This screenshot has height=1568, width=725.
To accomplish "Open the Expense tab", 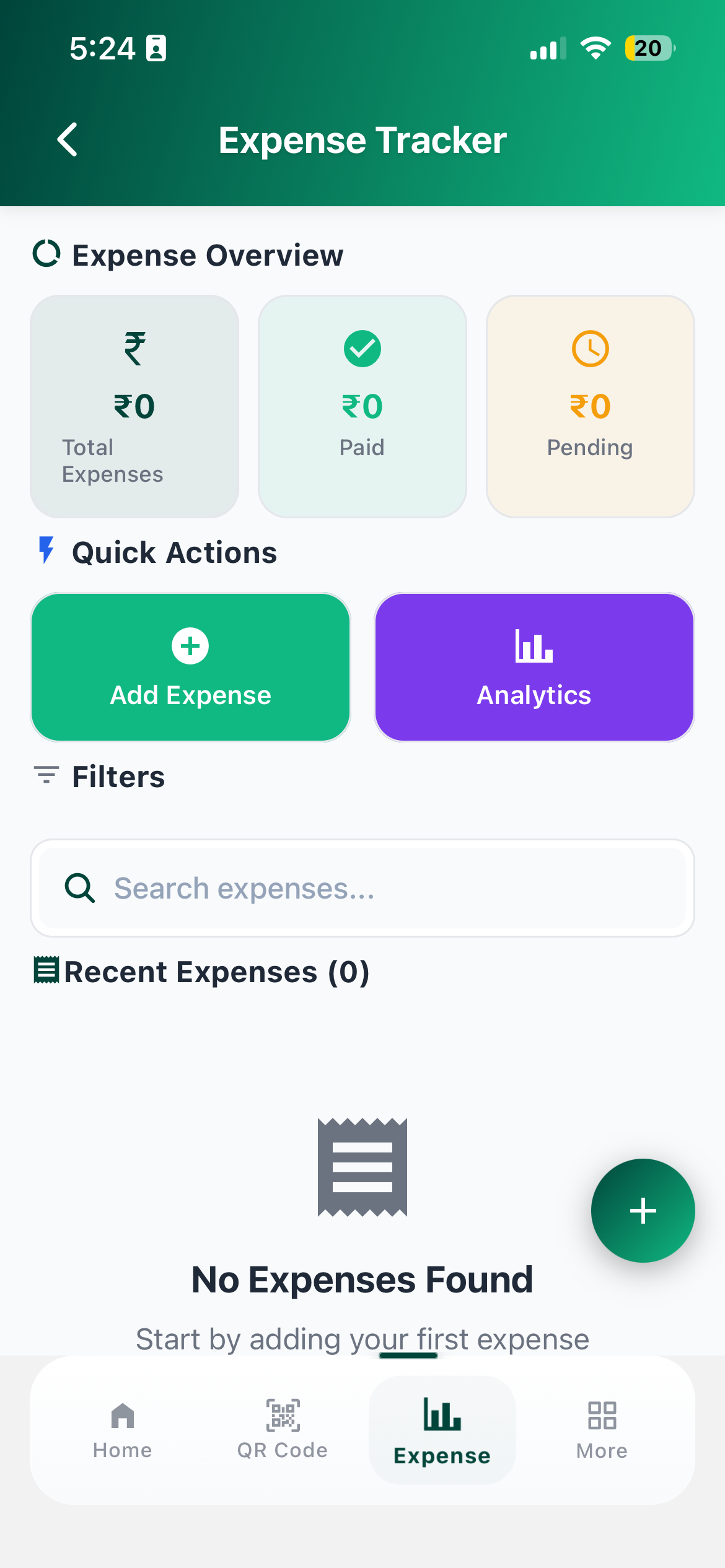I will (441, 1431).
